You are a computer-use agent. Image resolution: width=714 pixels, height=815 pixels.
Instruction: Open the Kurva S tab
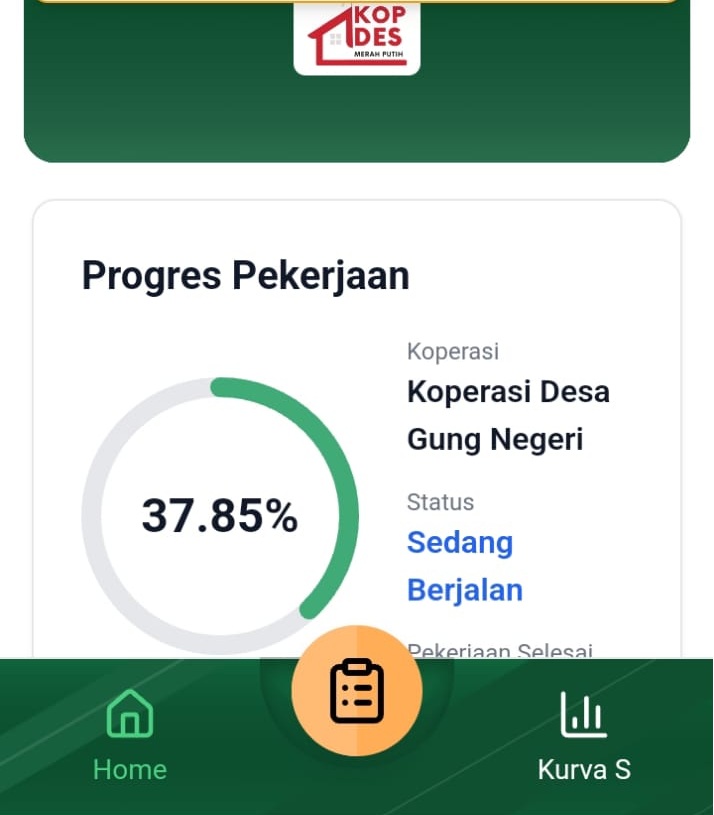pyautogui.click(x=584, y=734)
